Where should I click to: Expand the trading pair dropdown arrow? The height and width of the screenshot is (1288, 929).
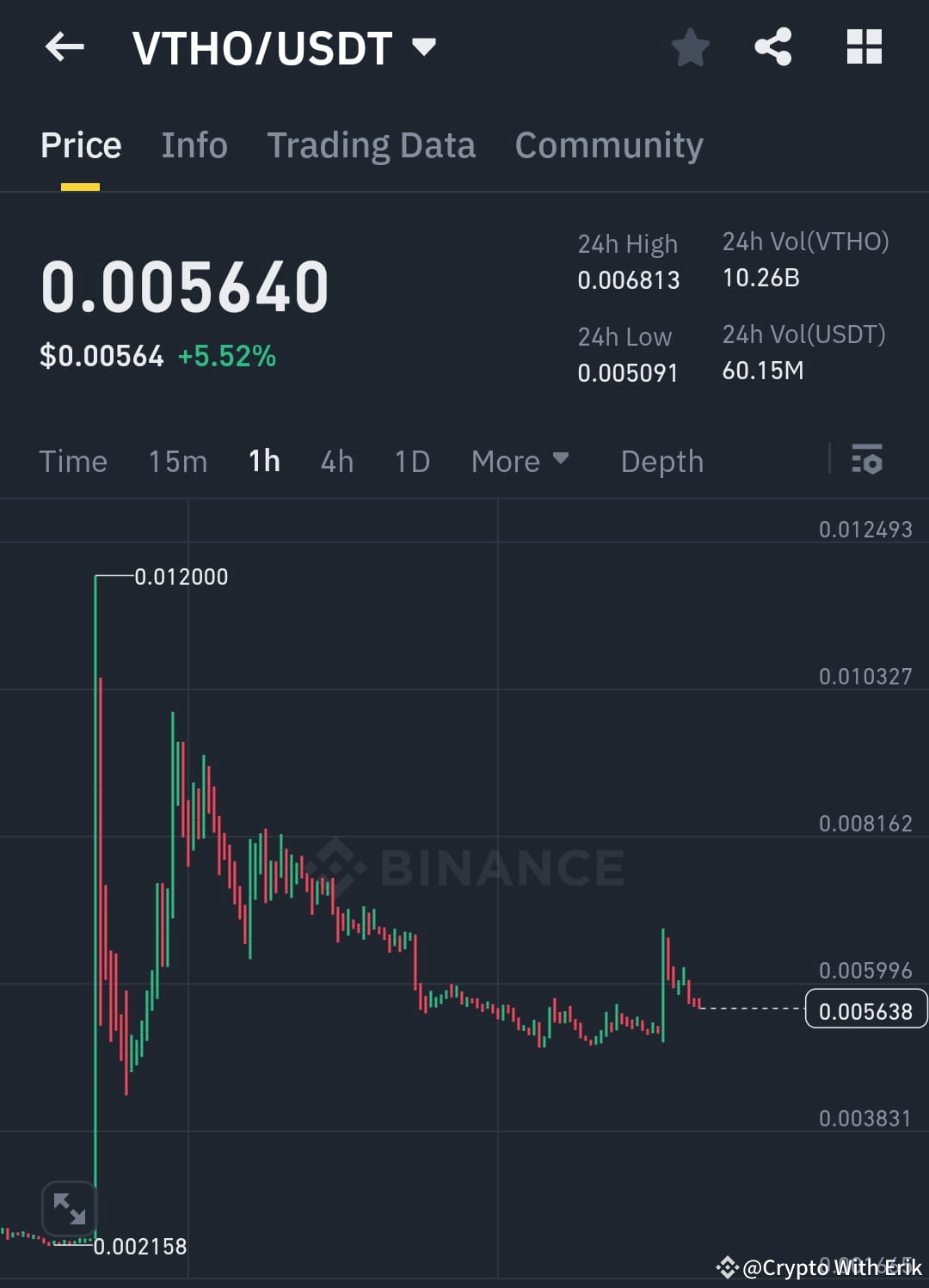(424, 50)
